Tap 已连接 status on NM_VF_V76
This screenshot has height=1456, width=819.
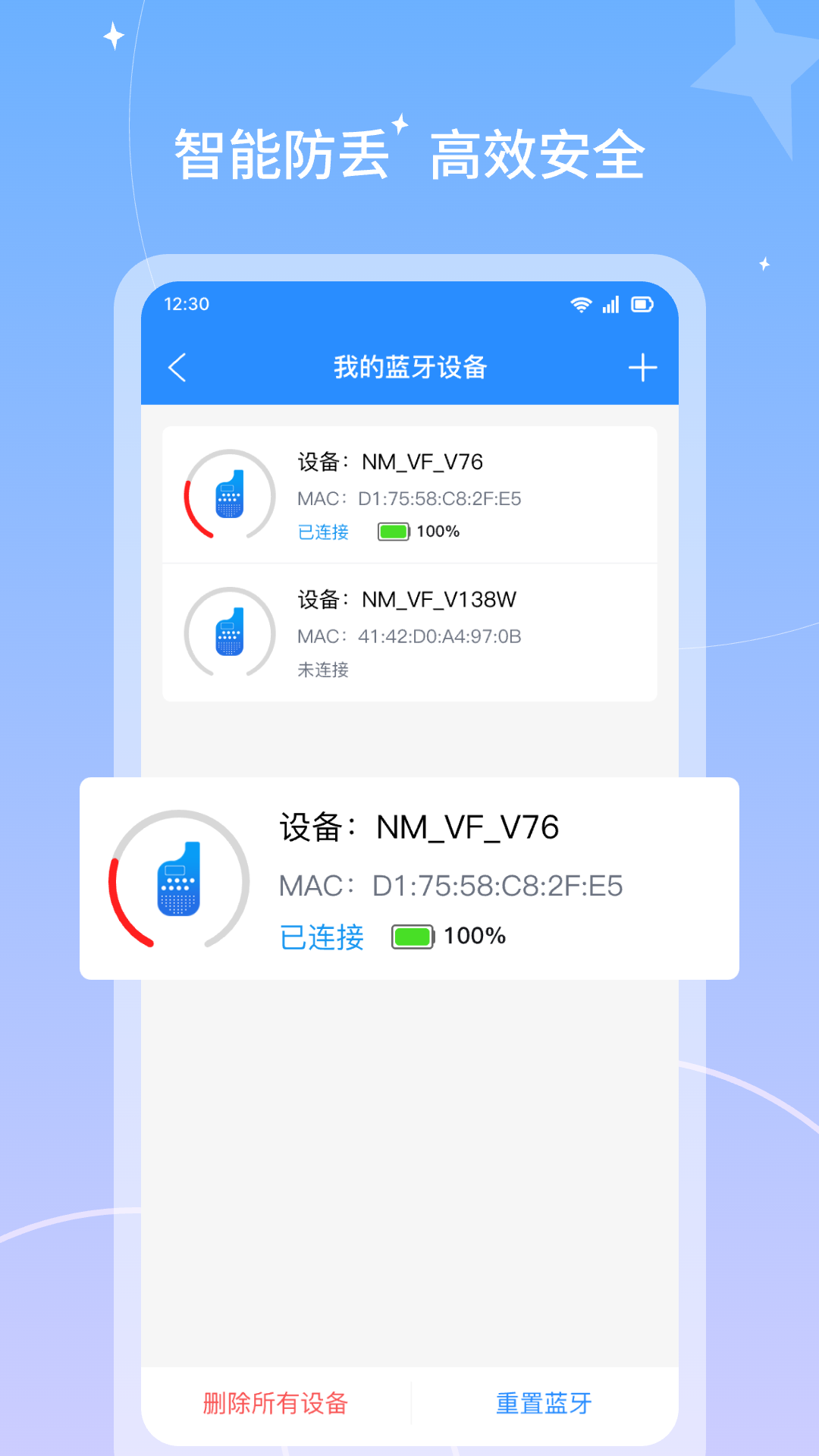click(322, 531)
